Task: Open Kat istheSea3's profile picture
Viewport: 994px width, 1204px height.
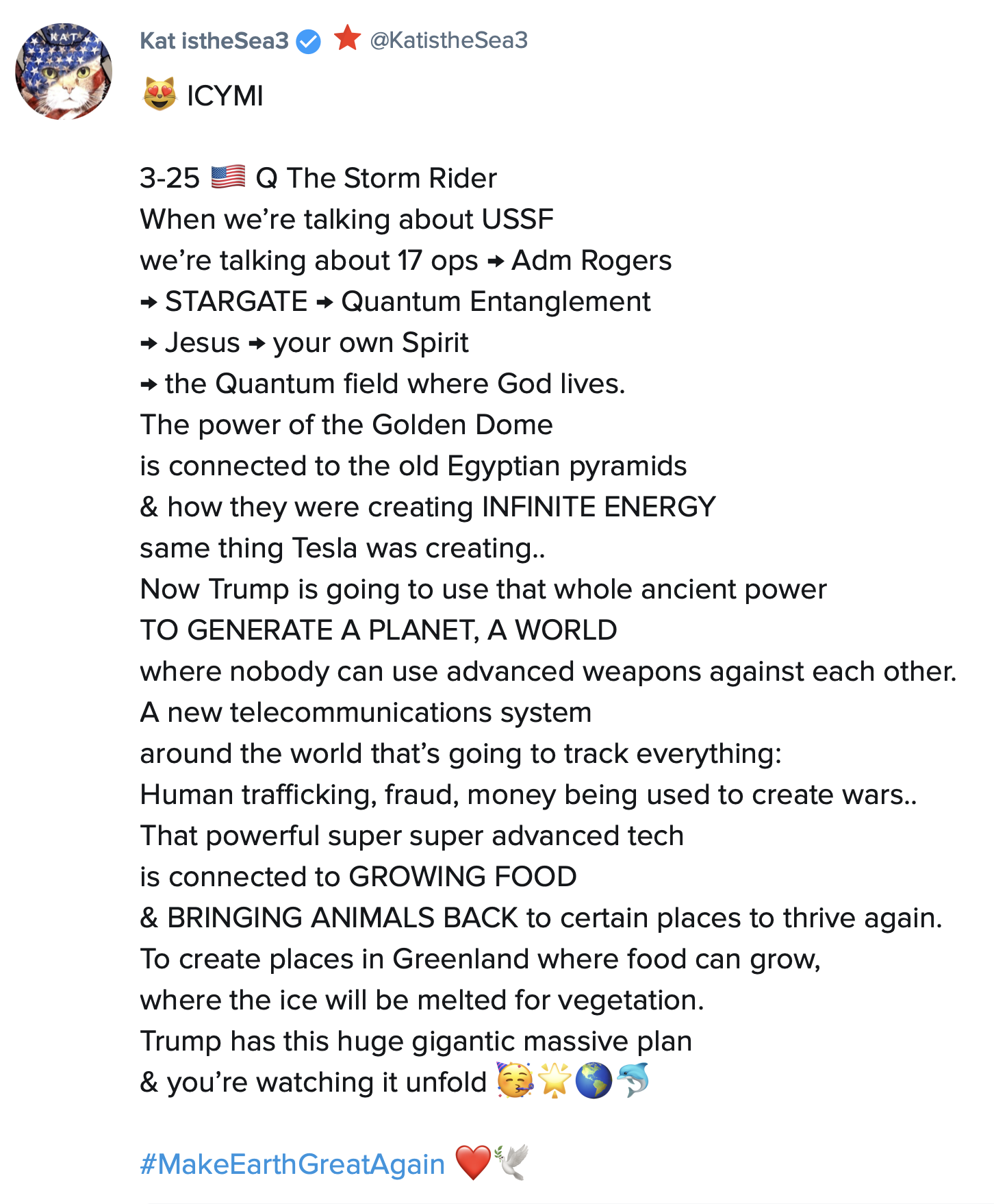Action: [x=64, y=71]
